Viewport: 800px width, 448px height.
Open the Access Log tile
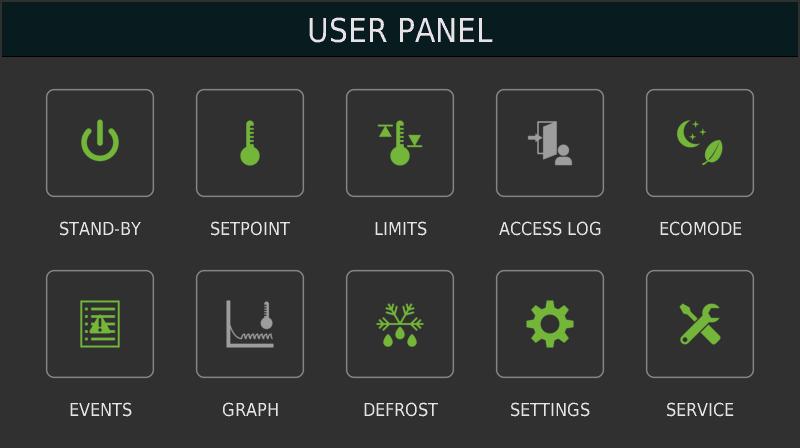[x=550, y=143]
